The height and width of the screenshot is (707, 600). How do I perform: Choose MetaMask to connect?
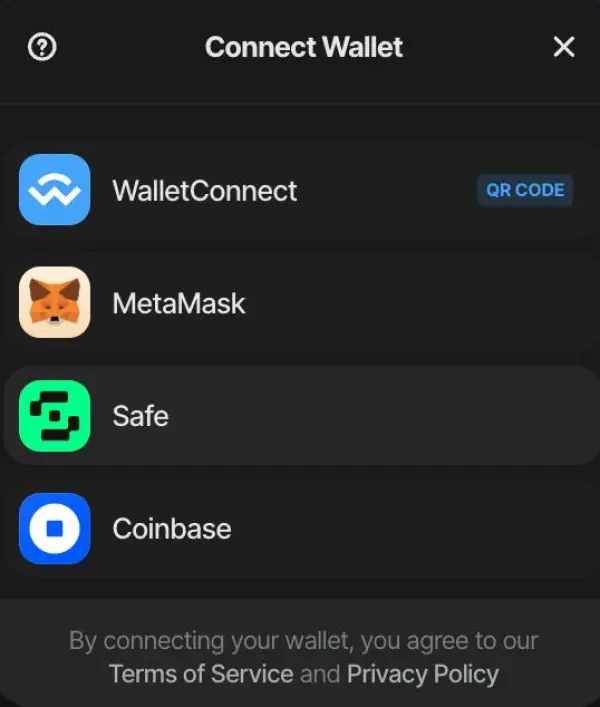click(178, 303)
